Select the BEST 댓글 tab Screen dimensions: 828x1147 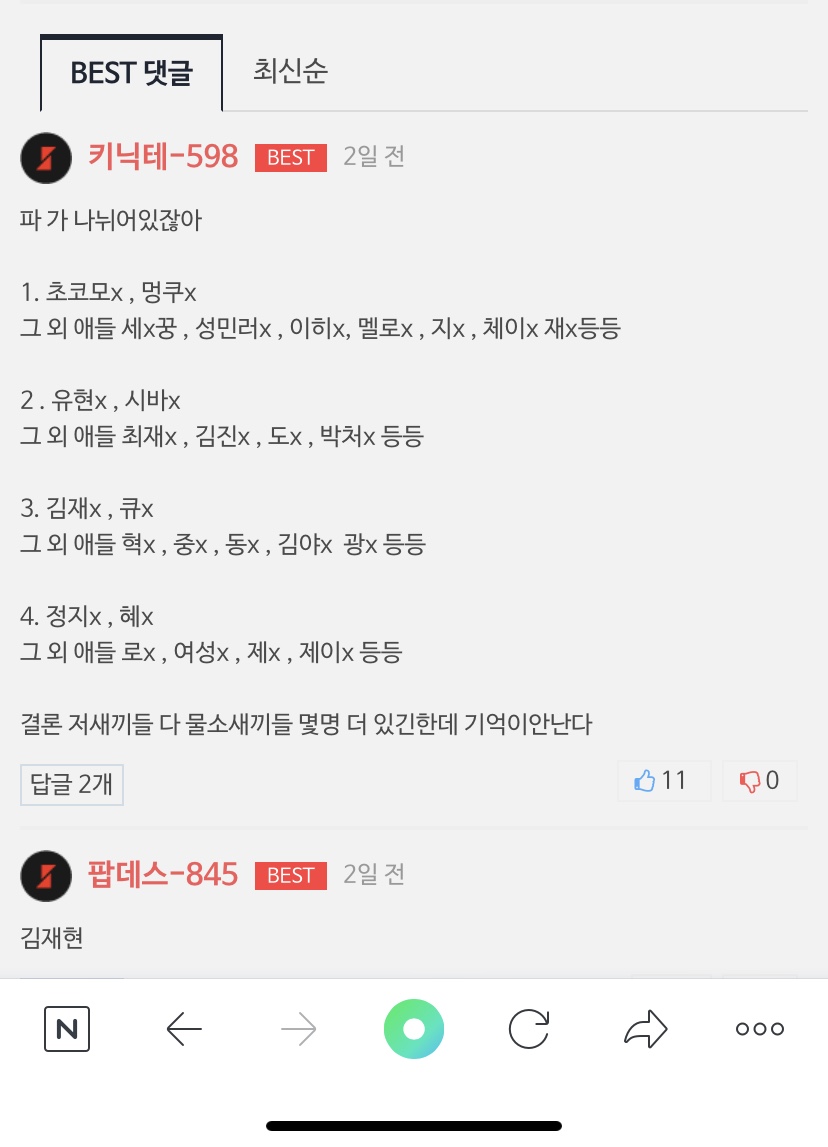(131, 73)
